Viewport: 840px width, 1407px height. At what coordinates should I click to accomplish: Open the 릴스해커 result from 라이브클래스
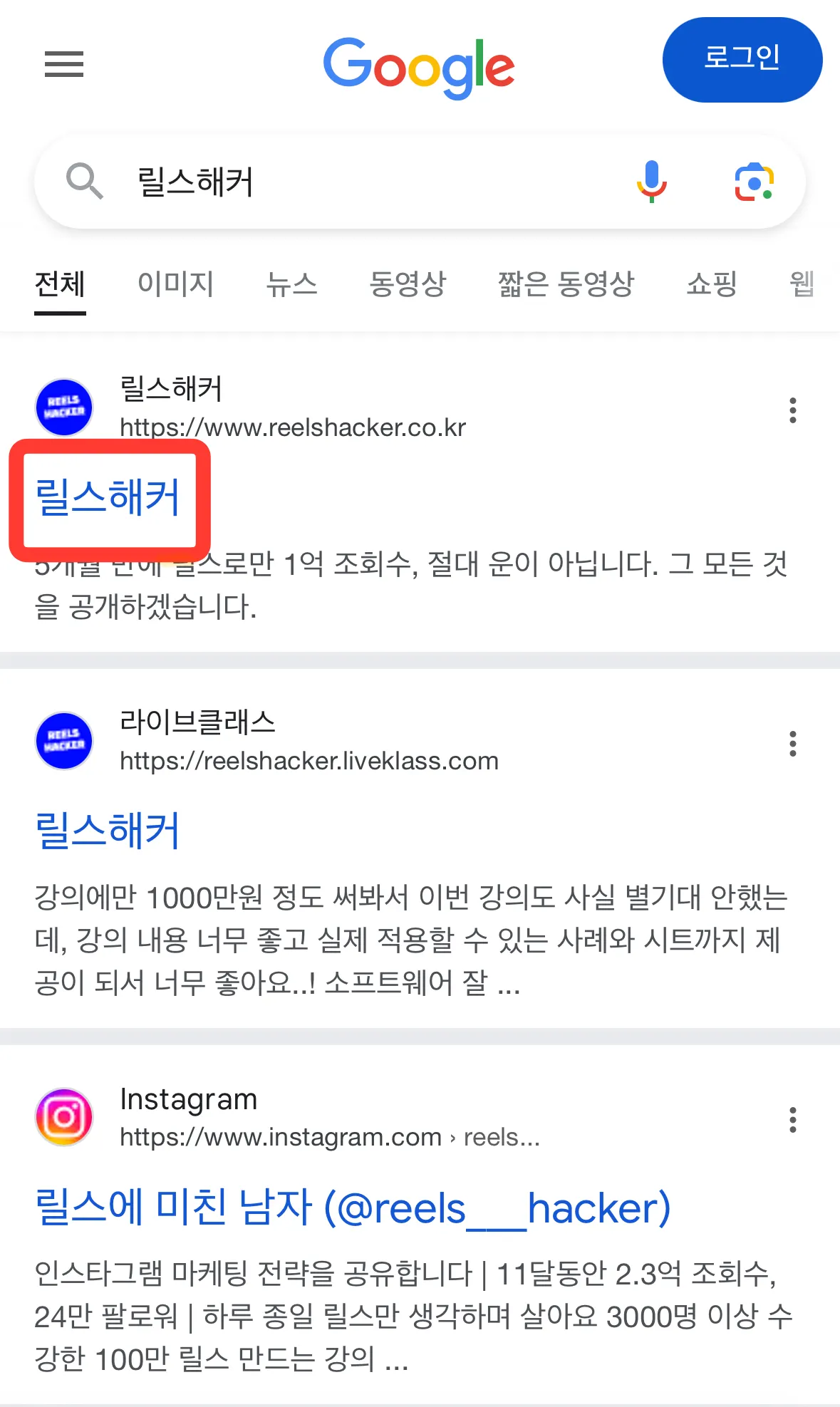pyautogui.click(x=108, y=831)
